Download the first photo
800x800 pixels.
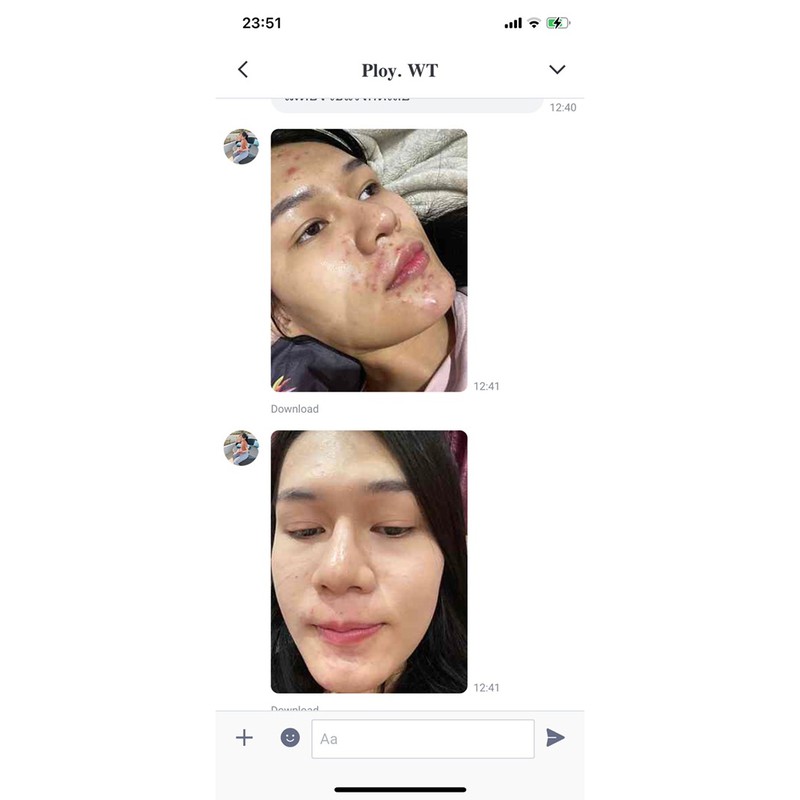pos(294,409)
